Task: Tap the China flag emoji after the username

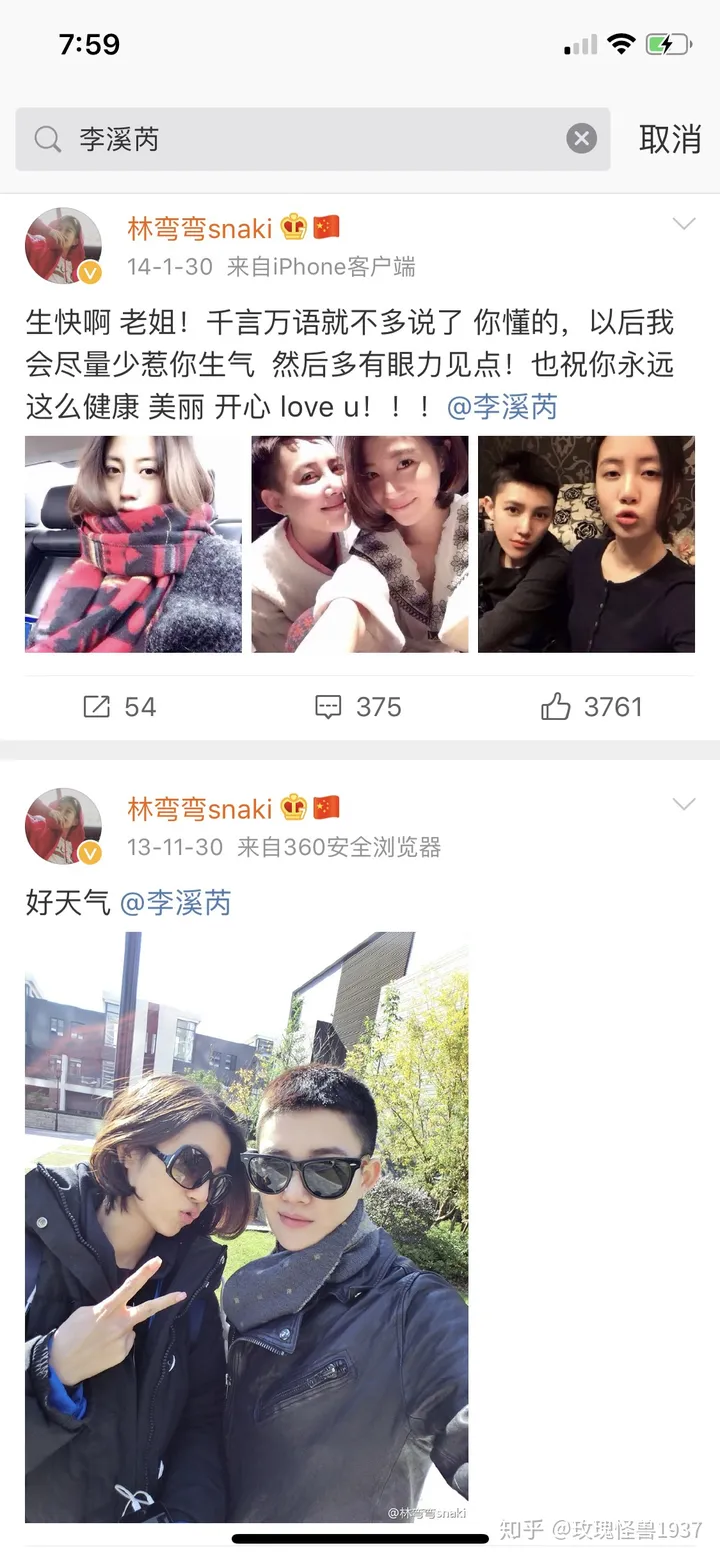Action: click(x=327, y=228)
